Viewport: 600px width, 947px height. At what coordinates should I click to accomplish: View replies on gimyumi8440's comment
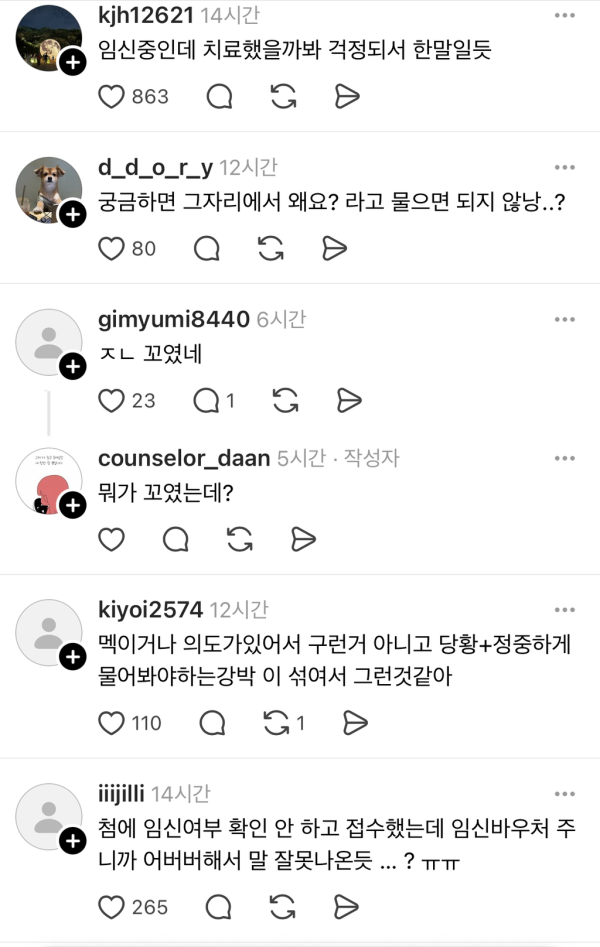pos(213,400)
